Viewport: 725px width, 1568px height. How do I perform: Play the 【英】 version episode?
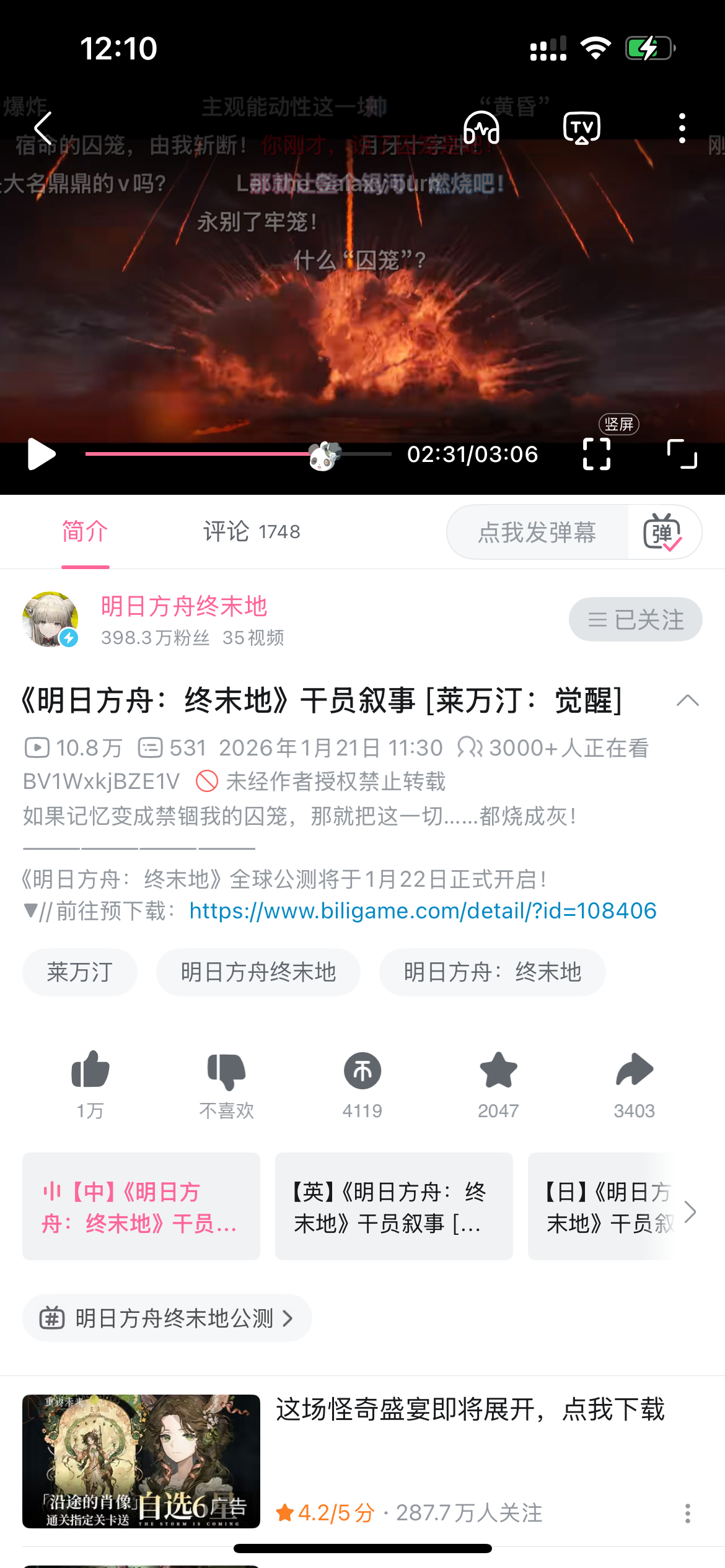393,1206
